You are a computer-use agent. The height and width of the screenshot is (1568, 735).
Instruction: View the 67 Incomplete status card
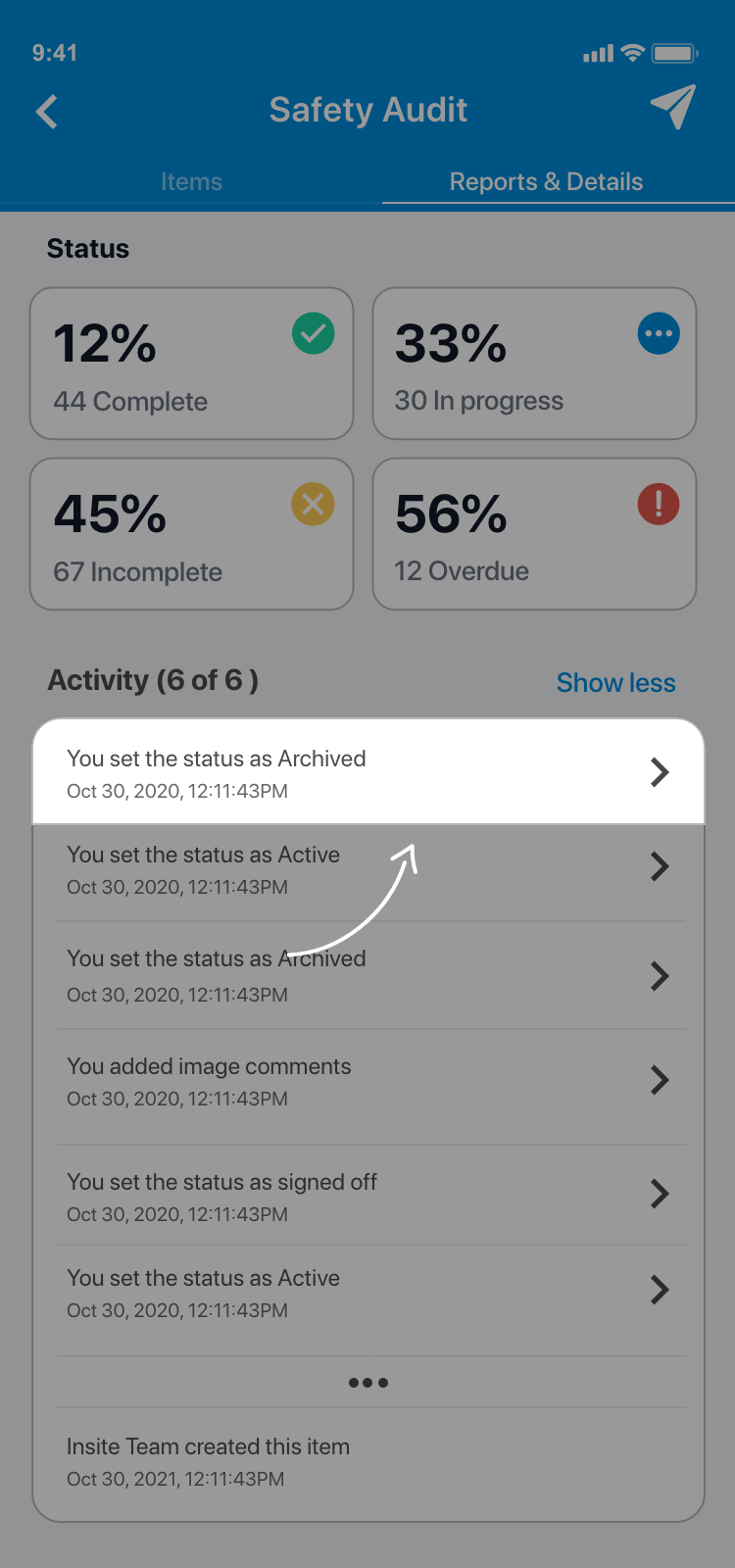pos(191,534)
